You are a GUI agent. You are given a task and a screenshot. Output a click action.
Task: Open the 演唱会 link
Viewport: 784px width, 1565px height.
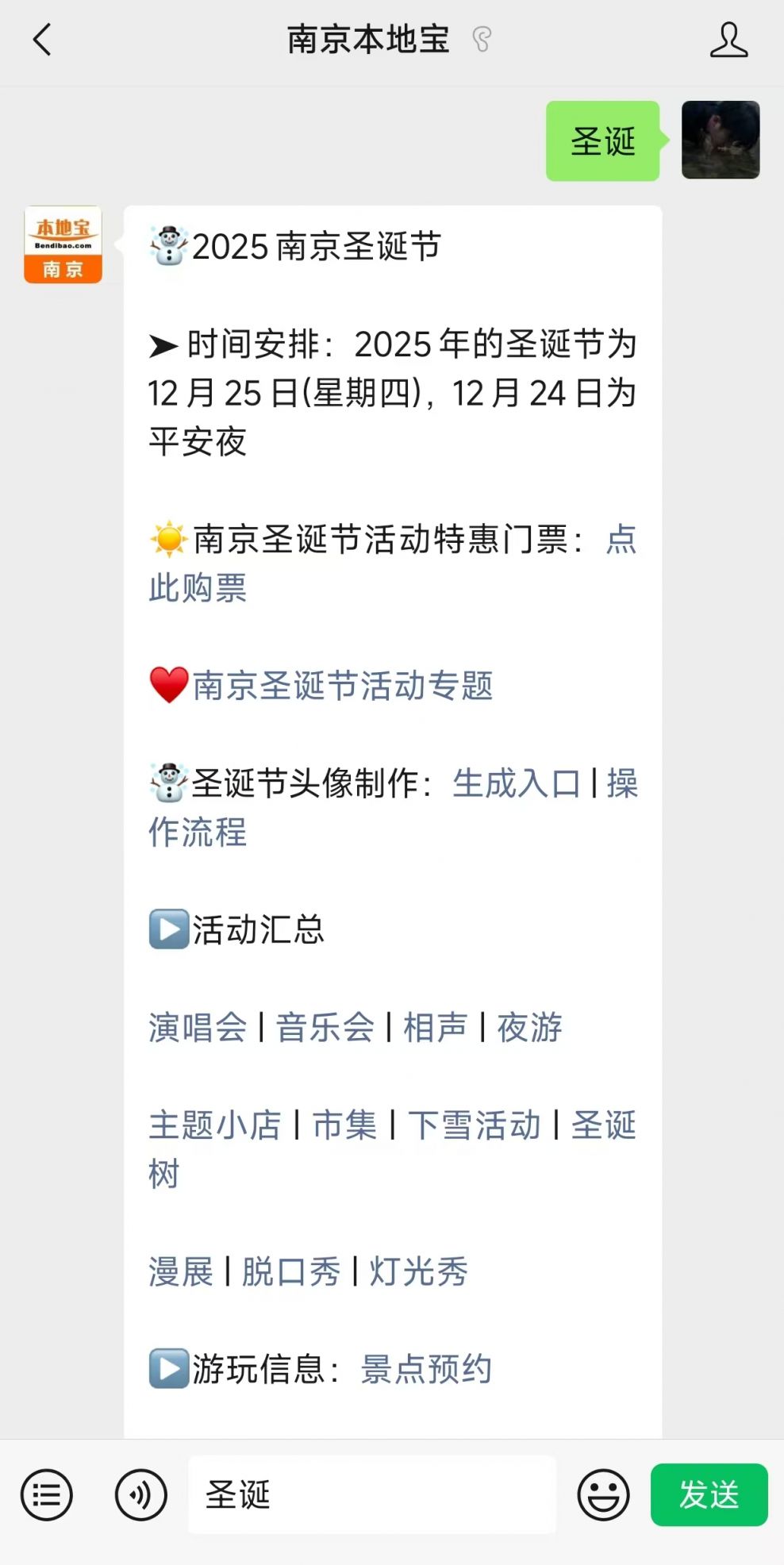[198, 1027]
